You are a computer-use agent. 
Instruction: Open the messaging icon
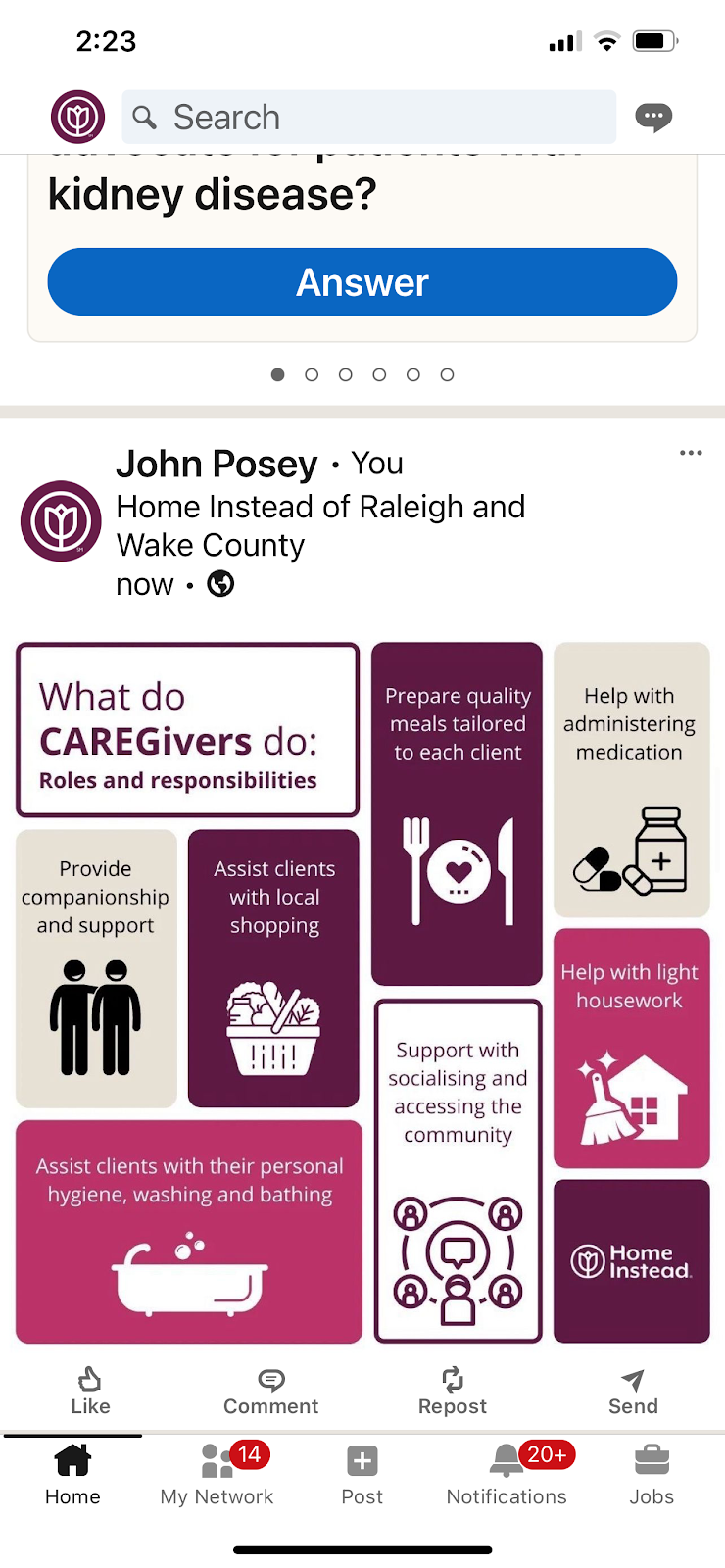click(x=652, y=118)
